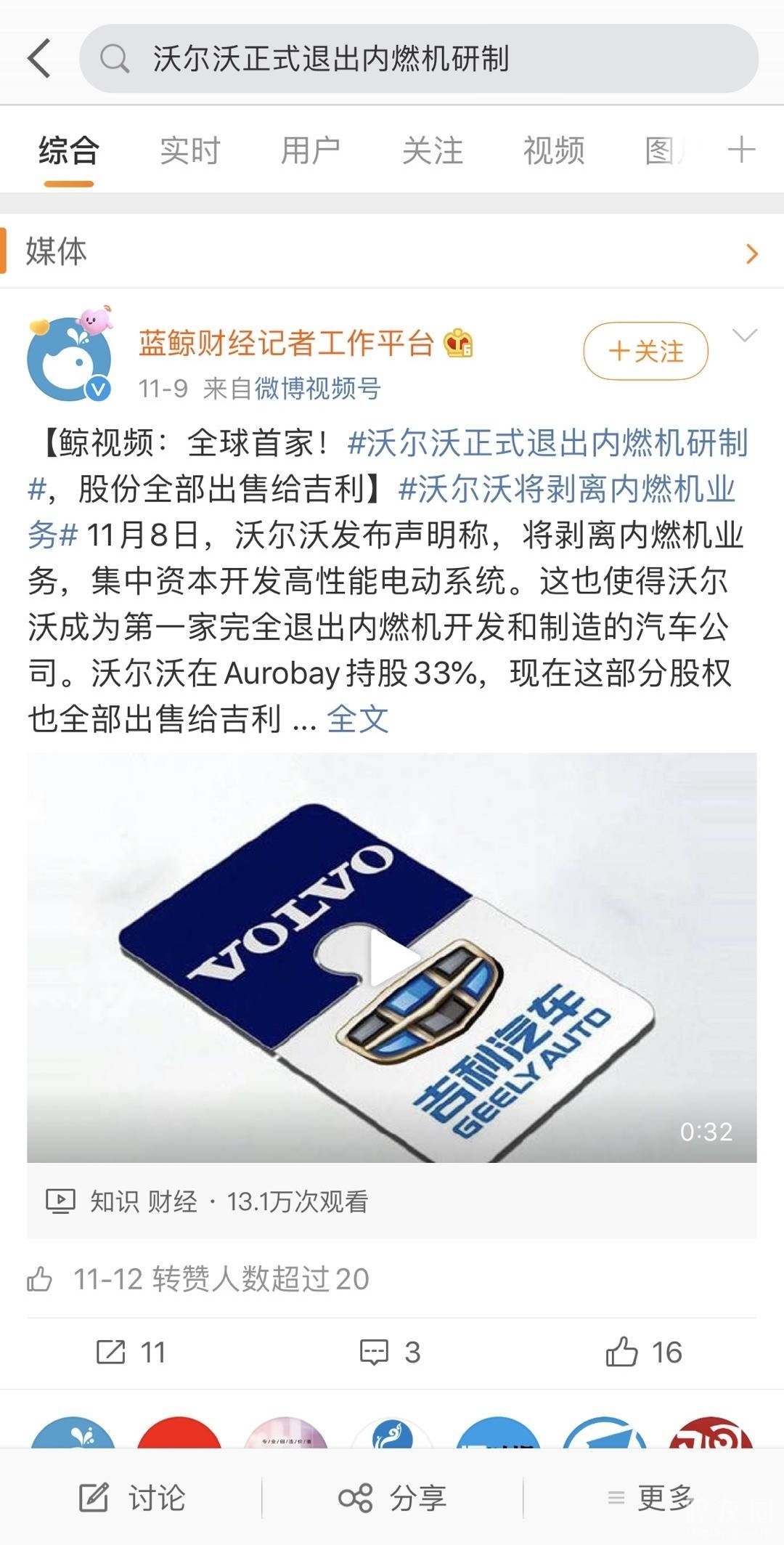
Task: Switch to the 用户 tab
Action: click(x=311, y=151)
